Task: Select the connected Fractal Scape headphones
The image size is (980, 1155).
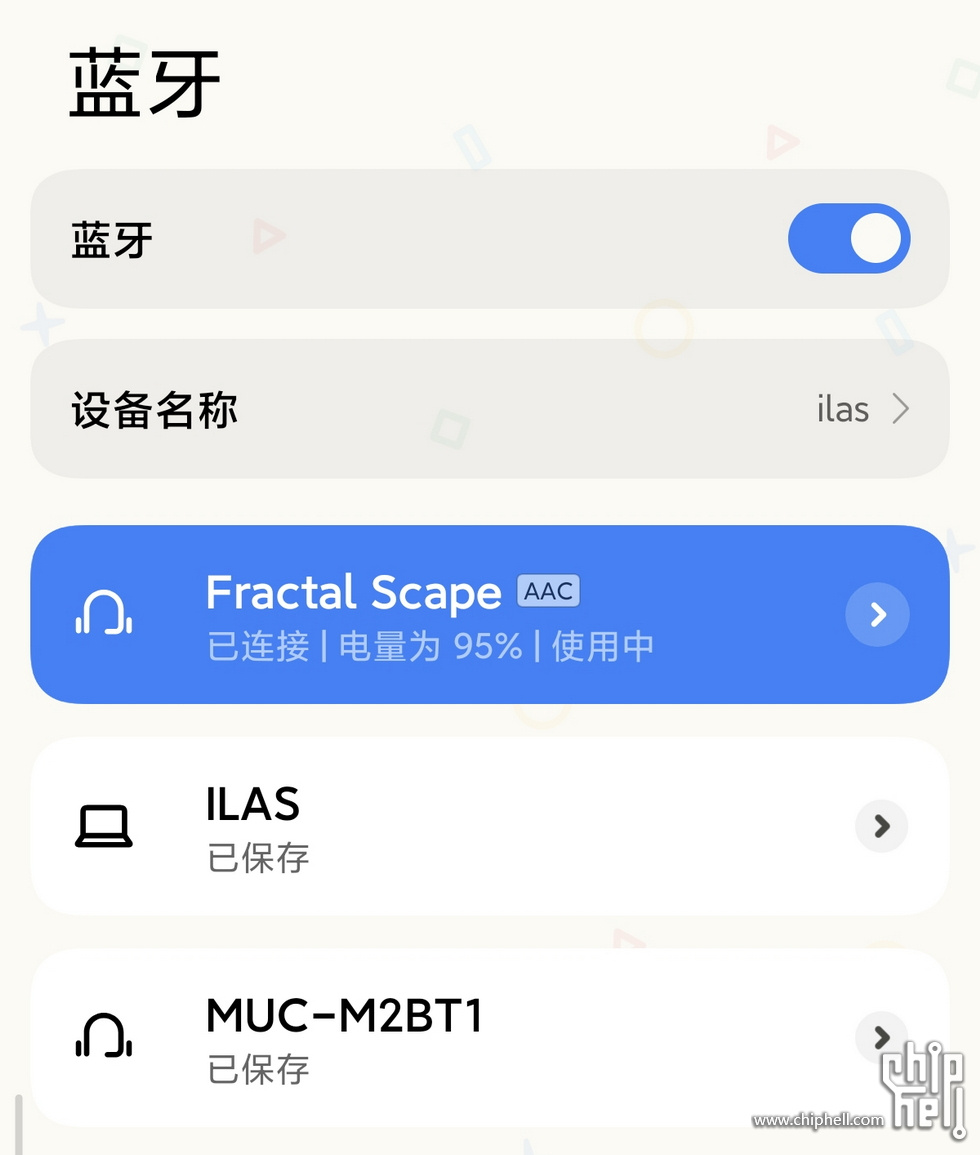Action: pyautogui.click(x=430, y=614)
